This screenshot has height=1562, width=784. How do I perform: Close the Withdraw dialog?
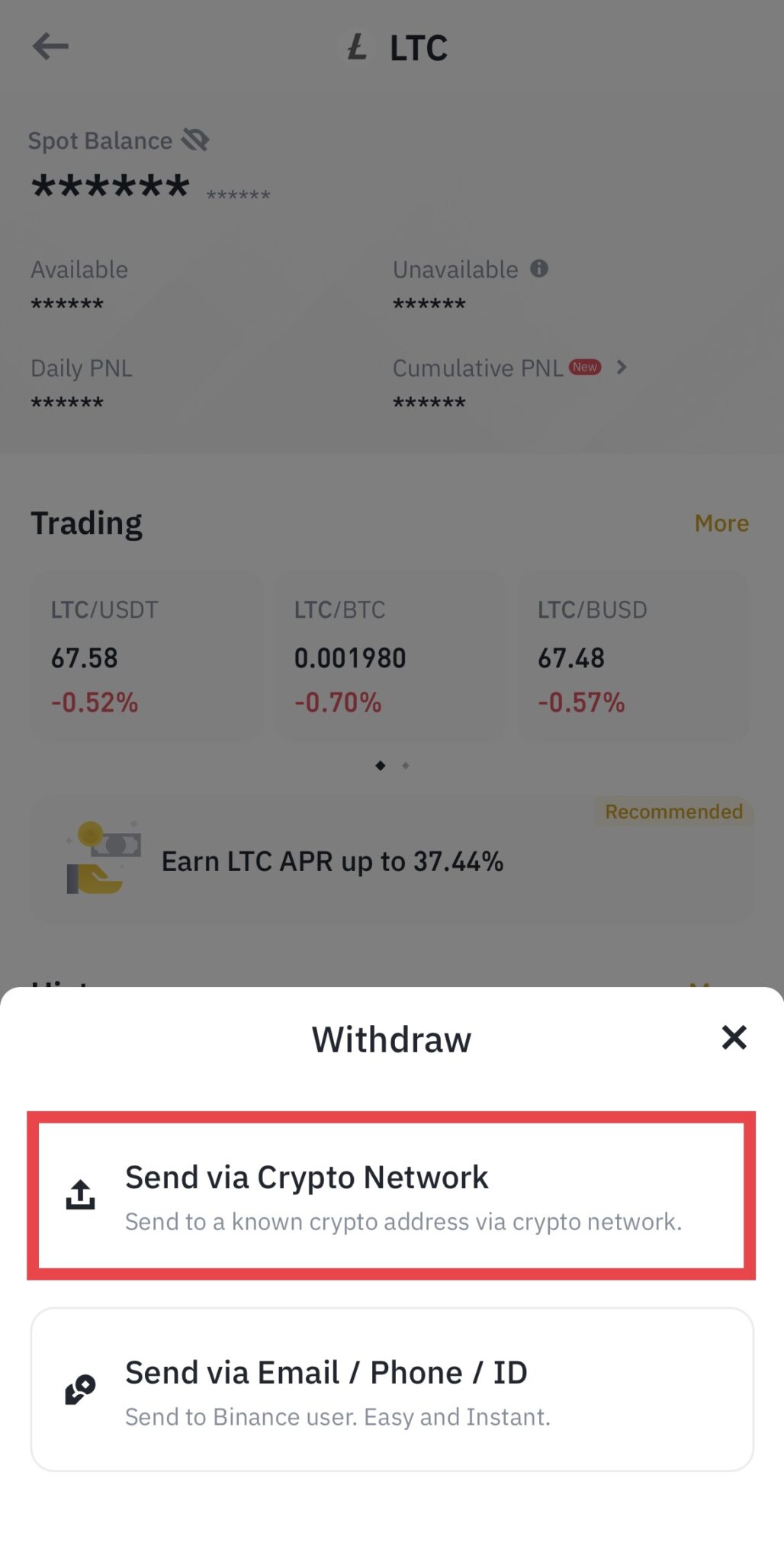pyautogui.click(x=733, y=1037)
